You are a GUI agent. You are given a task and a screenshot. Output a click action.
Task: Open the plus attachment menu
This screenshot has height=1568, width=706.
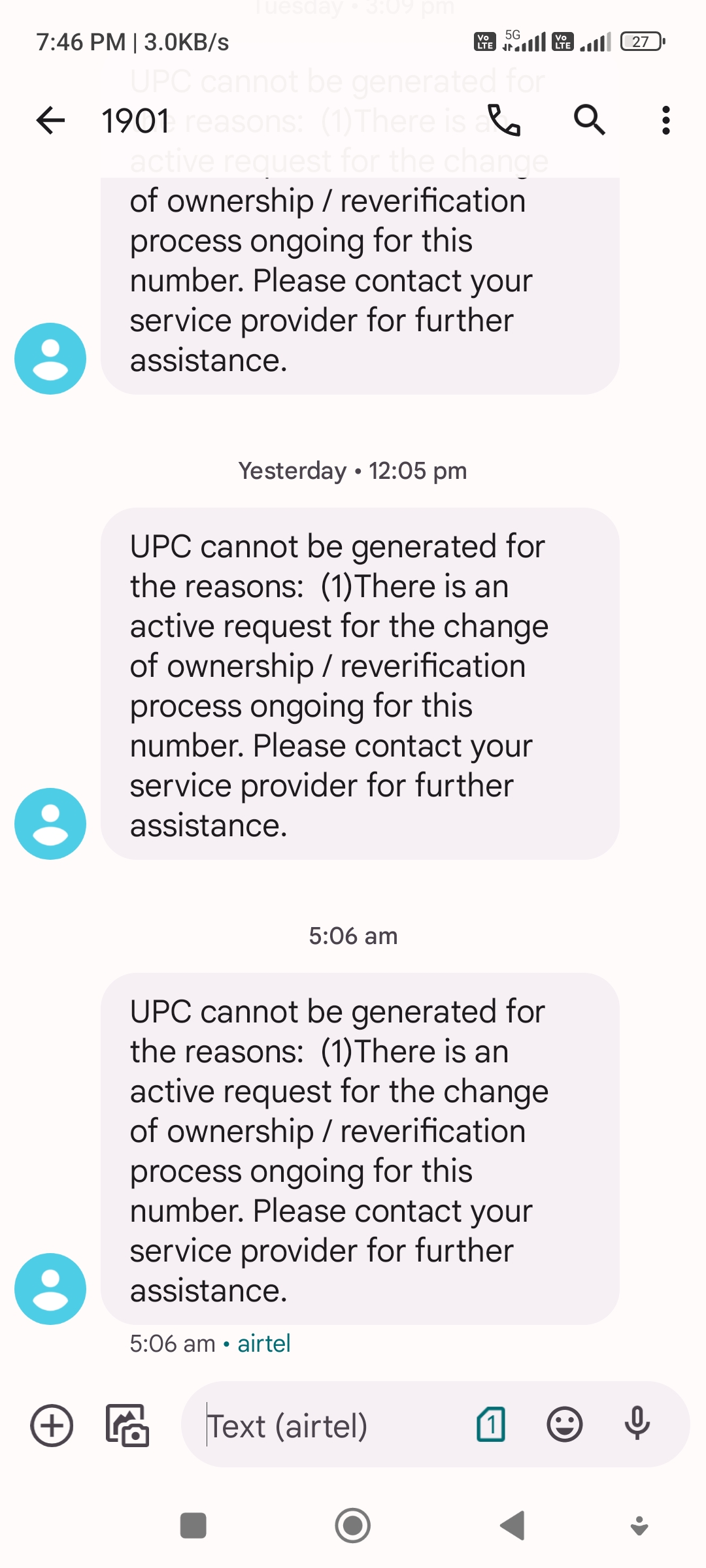point(52,1425)
